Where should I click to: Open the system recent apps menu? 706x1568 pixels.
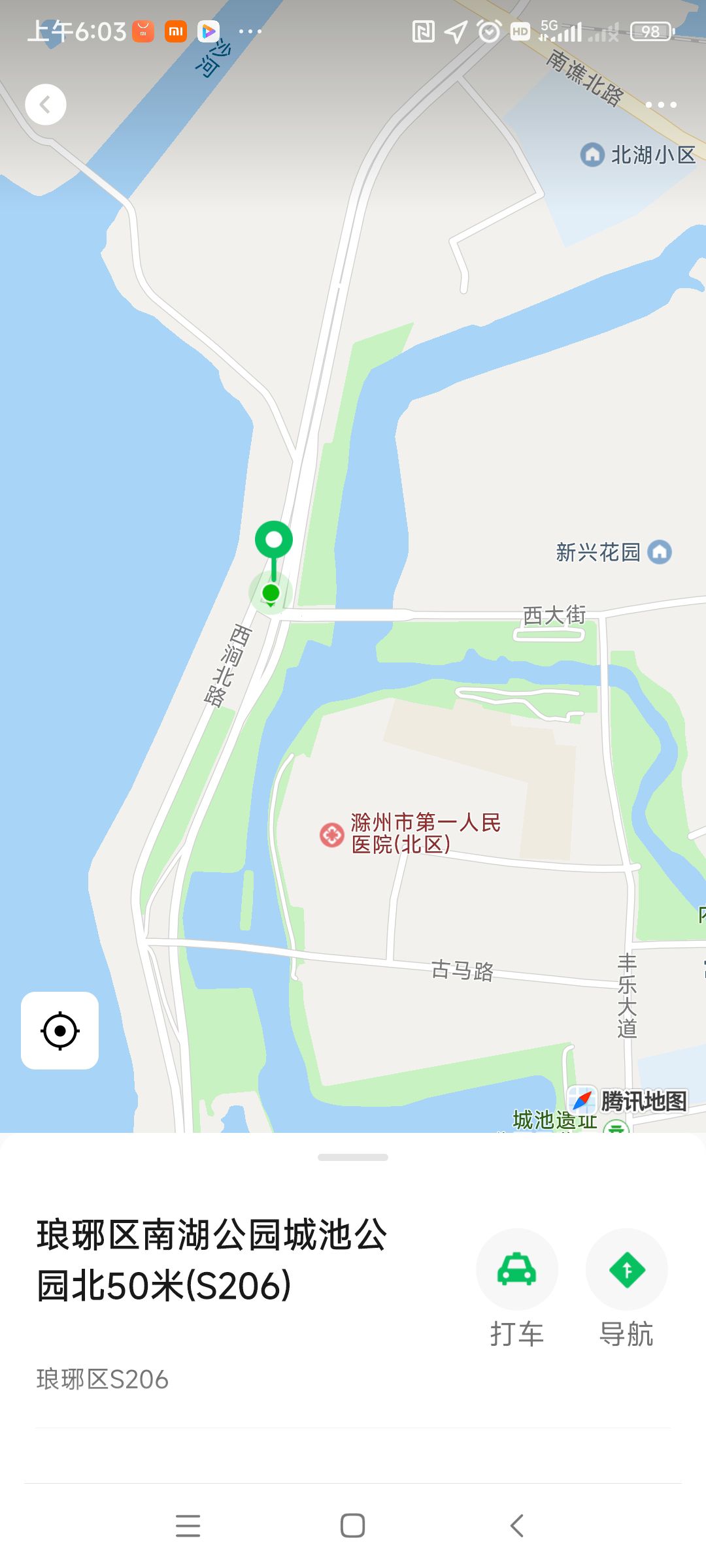(188, 1526)
